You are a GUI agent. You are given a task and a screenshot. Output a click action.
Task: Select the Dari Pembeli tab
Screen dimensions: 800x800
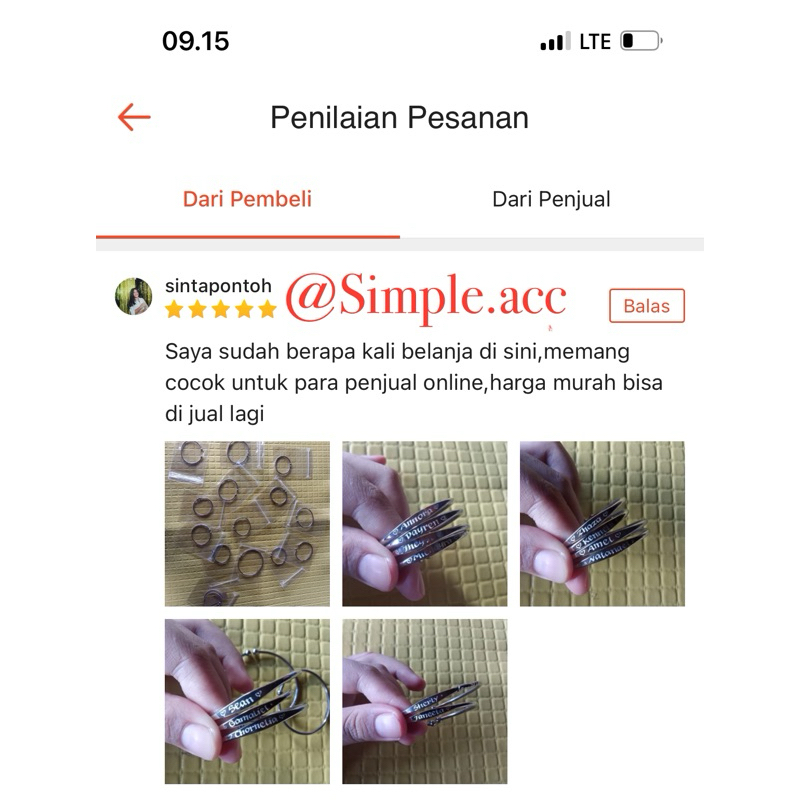click(x=247, y=199)
